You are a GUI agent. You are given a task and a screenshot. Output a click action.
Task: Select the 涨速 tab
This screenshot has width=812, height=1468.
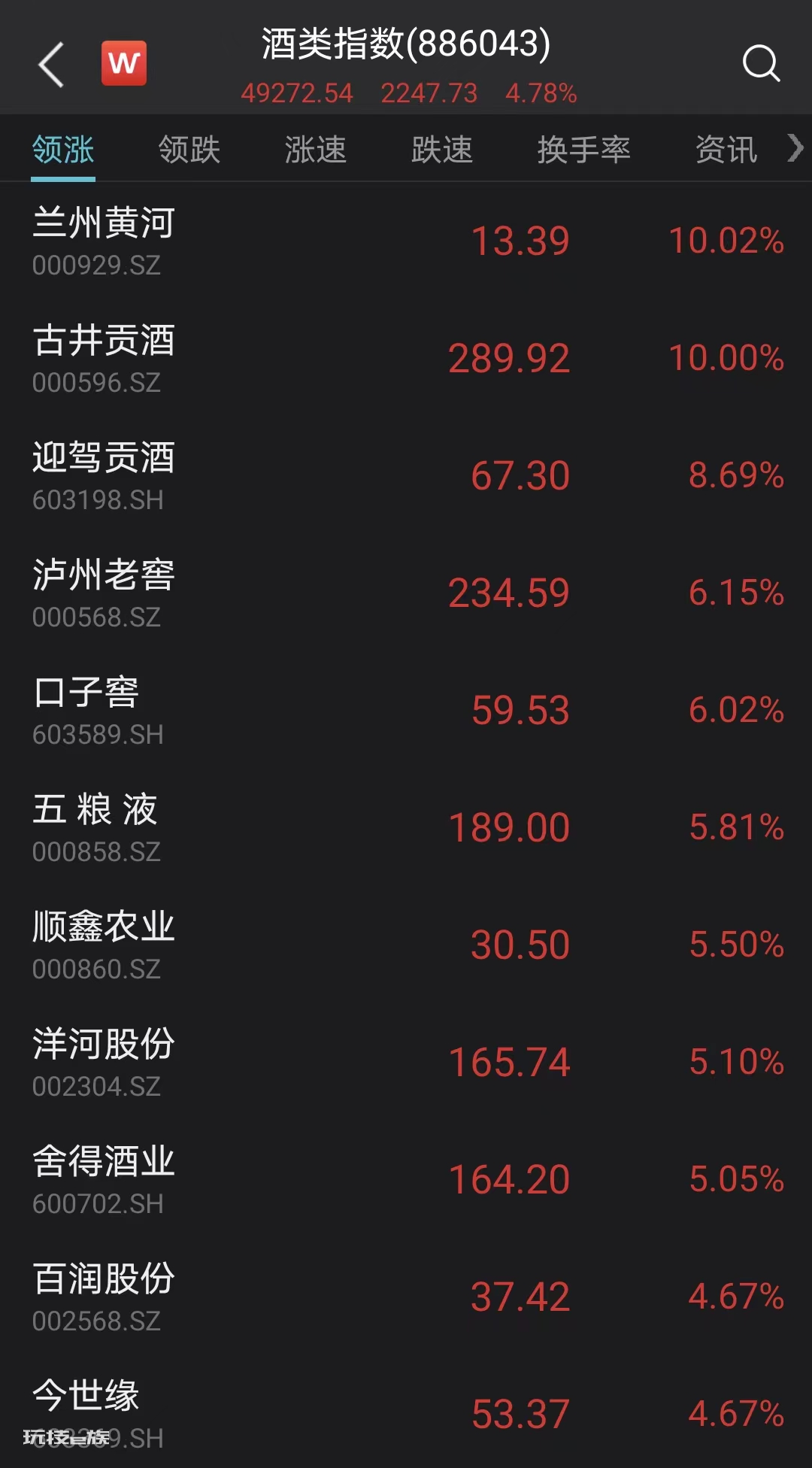tap(316, 149)
